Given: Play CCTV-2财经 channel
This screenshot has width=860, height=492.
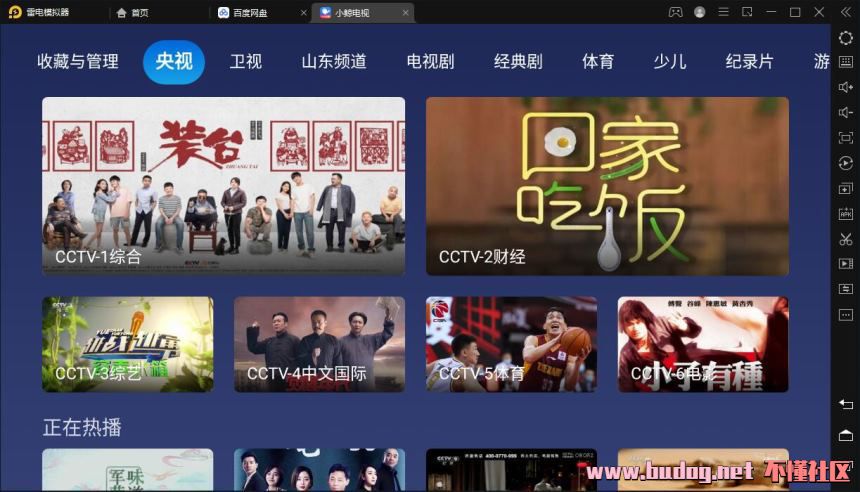Looking at the screenshot, I should (x=607, y=186).
